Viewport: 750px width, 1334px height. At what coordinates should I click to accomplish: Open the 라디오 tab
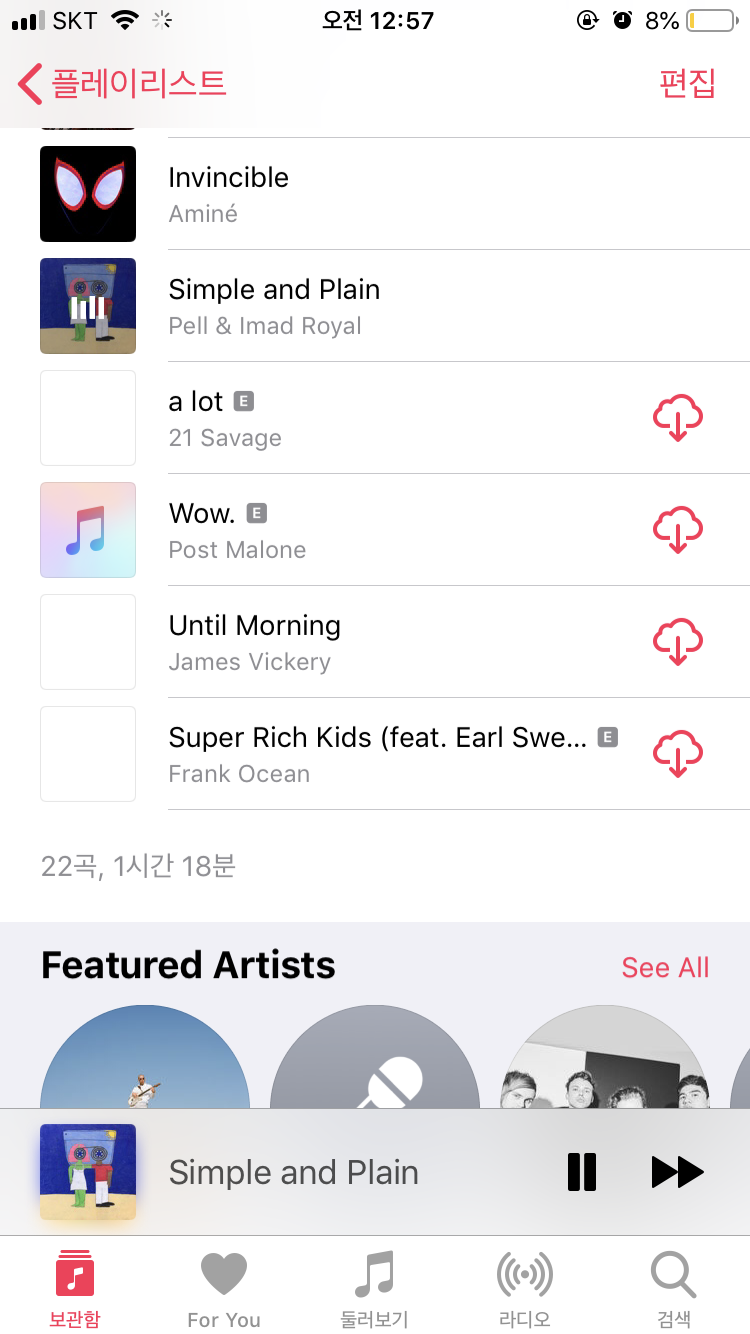(524, 1288)
